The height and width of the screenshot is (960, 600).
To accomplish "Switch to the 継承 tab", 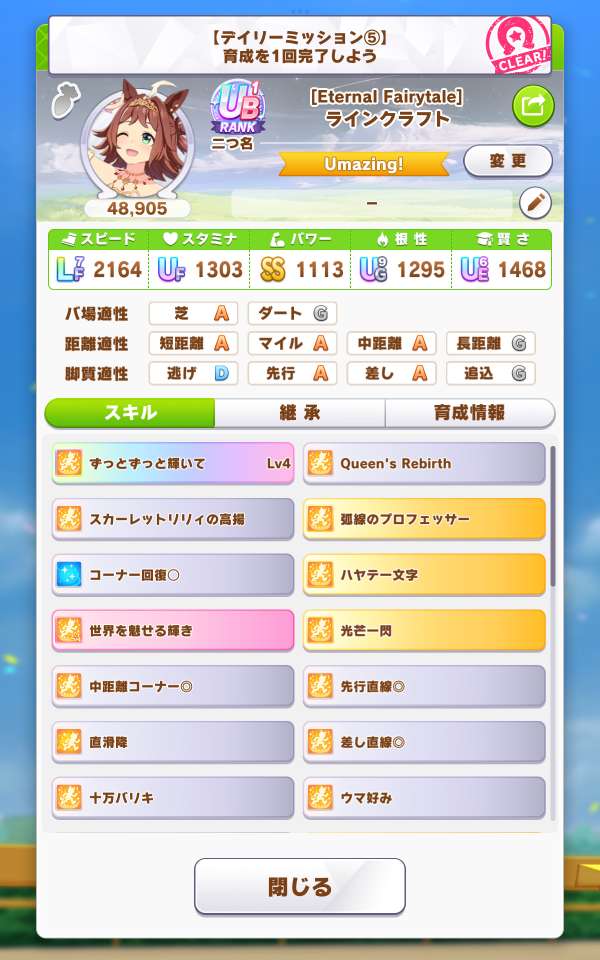I will click(x=300, y=412).
